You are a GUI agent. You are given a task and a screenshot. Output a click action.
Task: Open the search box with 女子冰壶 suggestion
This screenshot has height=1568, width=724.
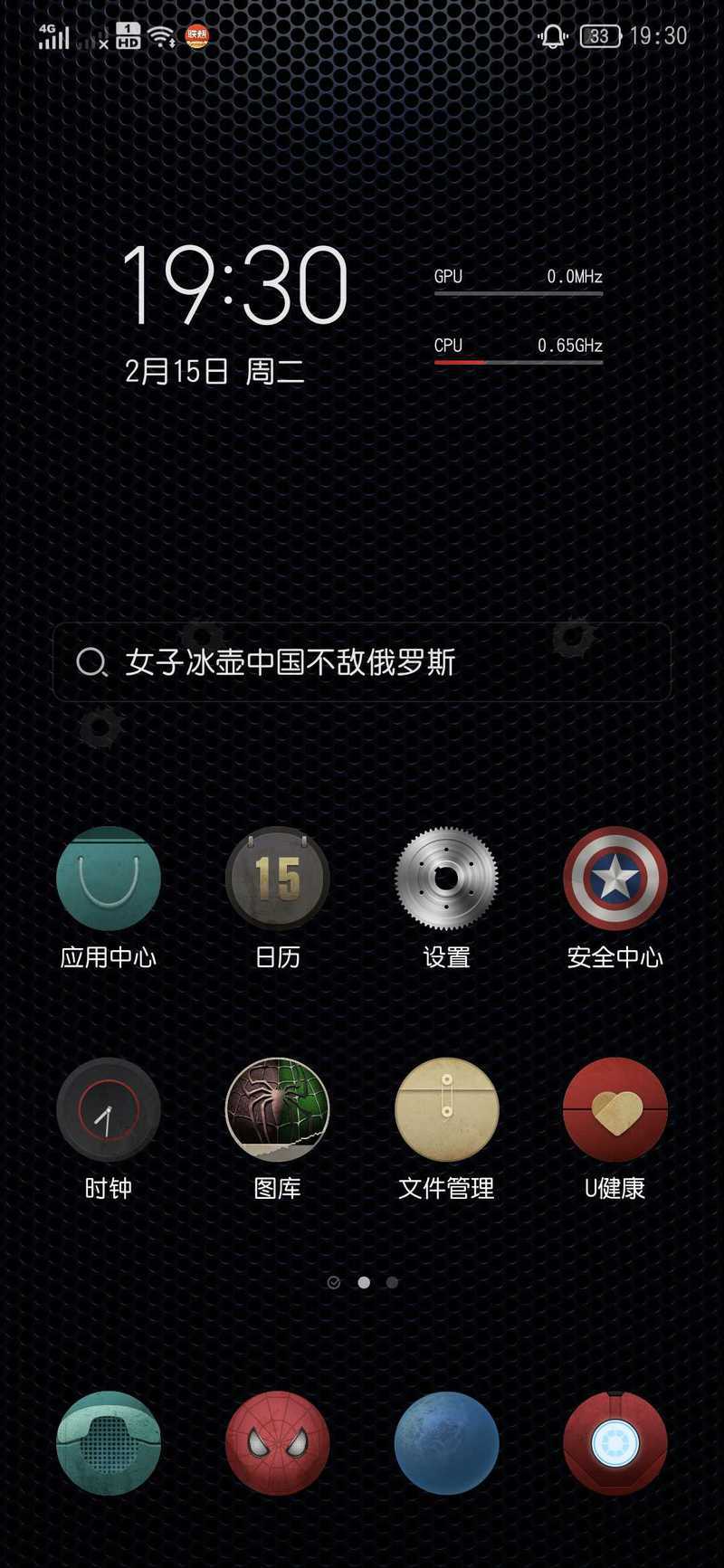point(362,662)
